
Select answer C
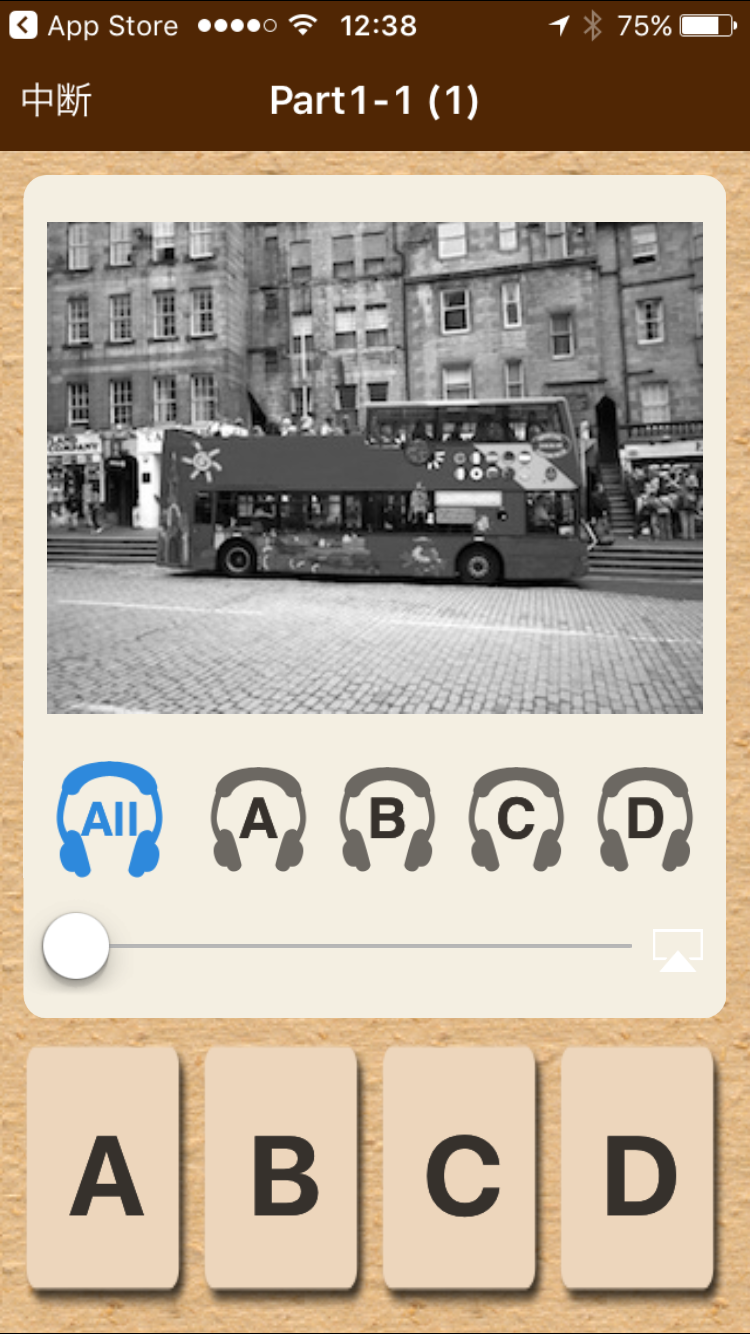pos(460,1168)
